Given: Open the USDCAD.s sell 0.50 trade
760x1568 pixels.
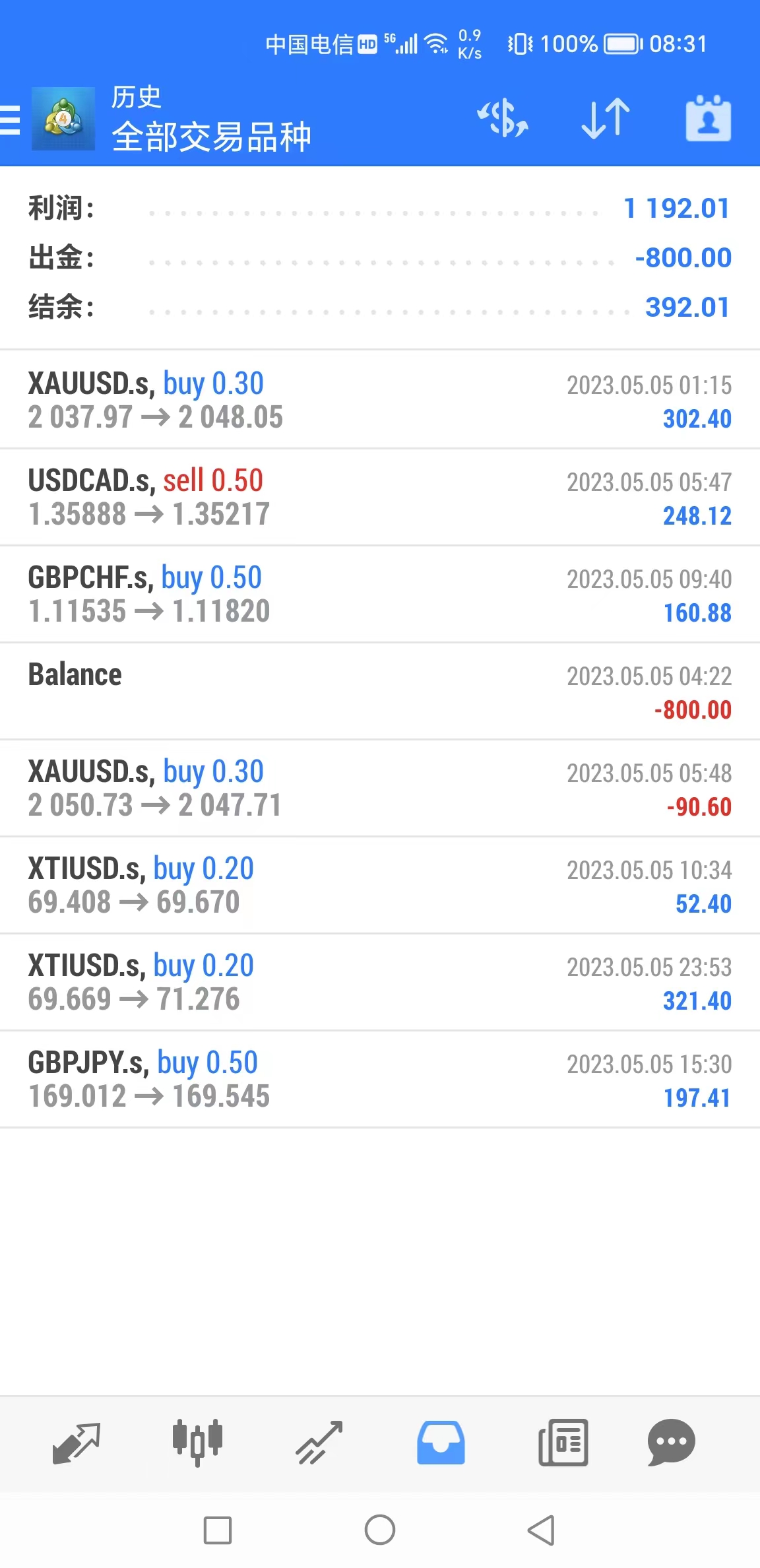Looking at the screenshot, I should click(x=380, y=497).
